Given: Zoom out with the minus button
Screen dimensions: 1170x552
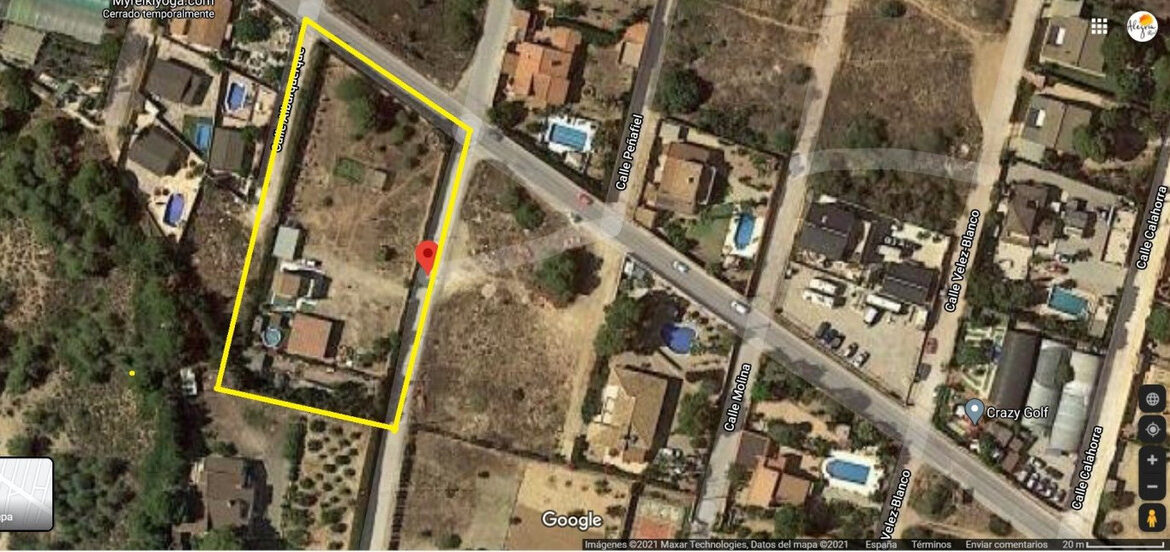Looking at the screenshot, I should pyautogui.click(x=1152, y=486).
